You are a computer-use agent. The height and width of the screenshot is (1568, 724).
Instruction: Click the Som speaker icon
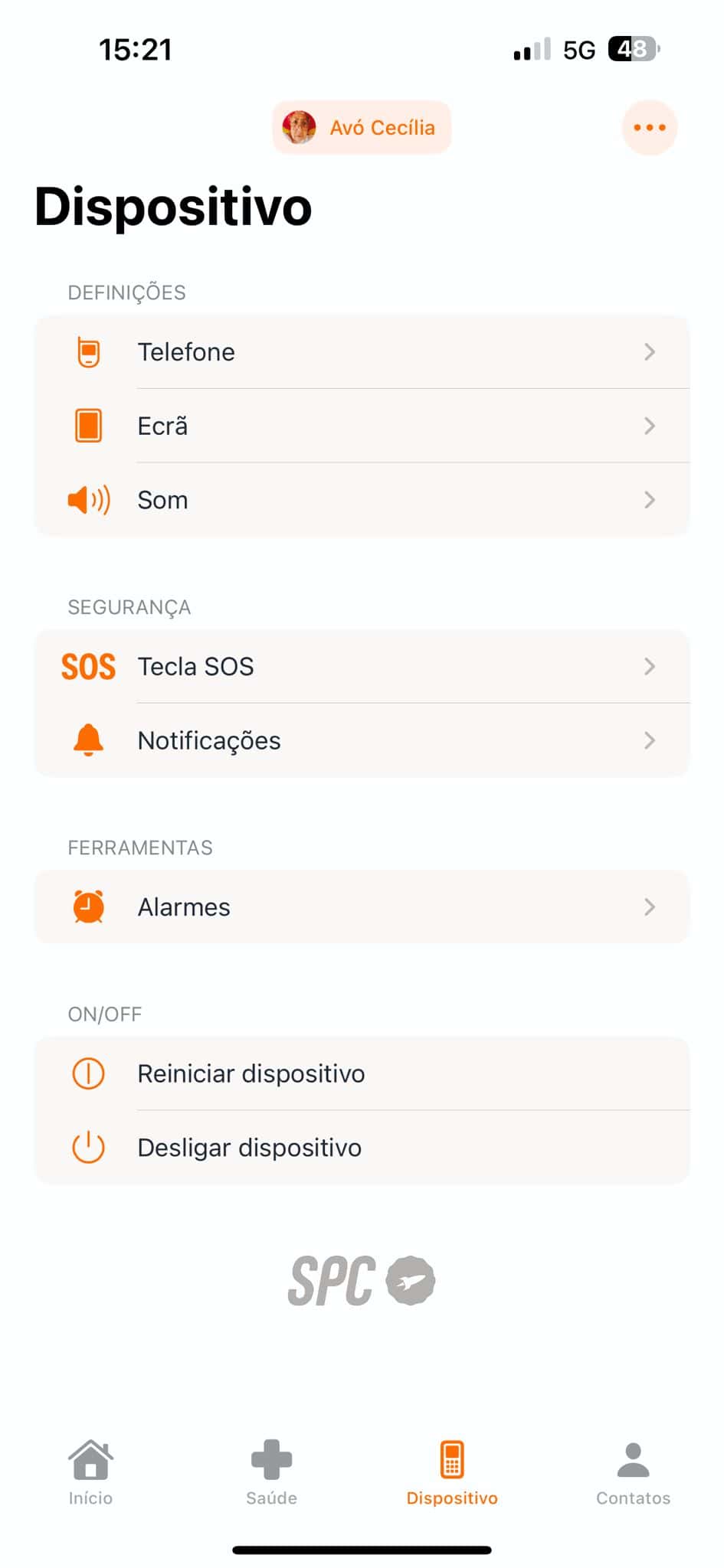88,500
